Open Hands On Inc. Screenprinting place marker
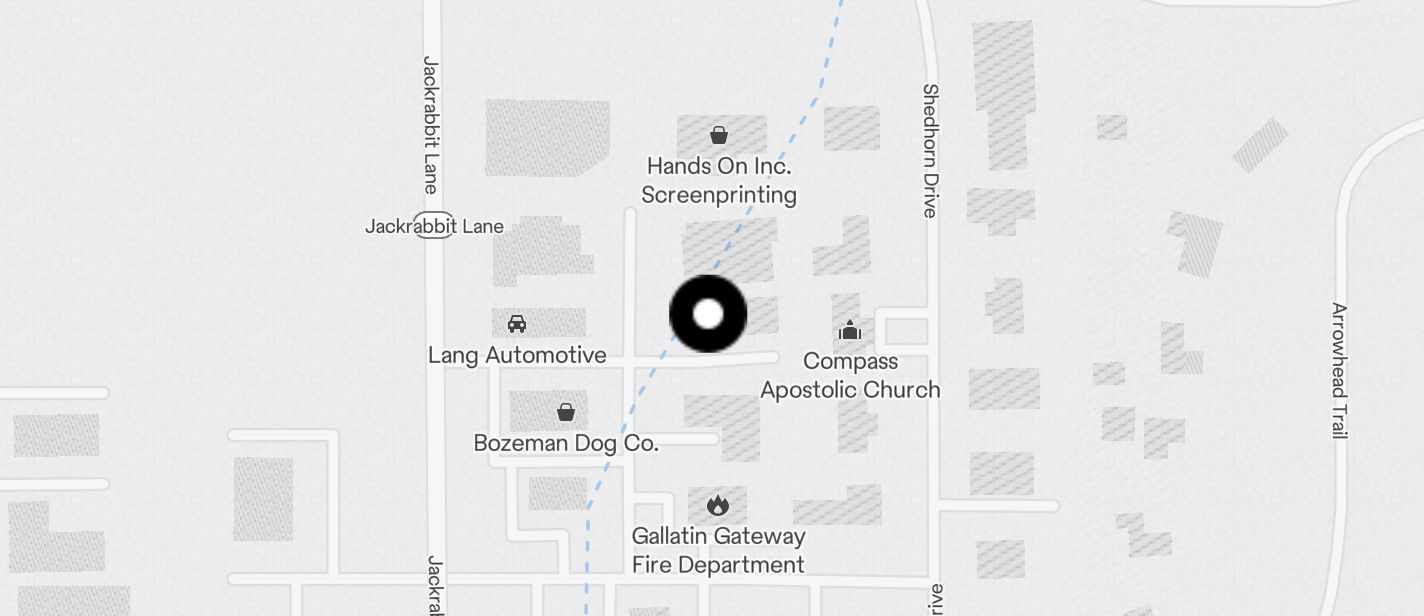This screenshot has height=616, width=1424. tap(718, 135)
